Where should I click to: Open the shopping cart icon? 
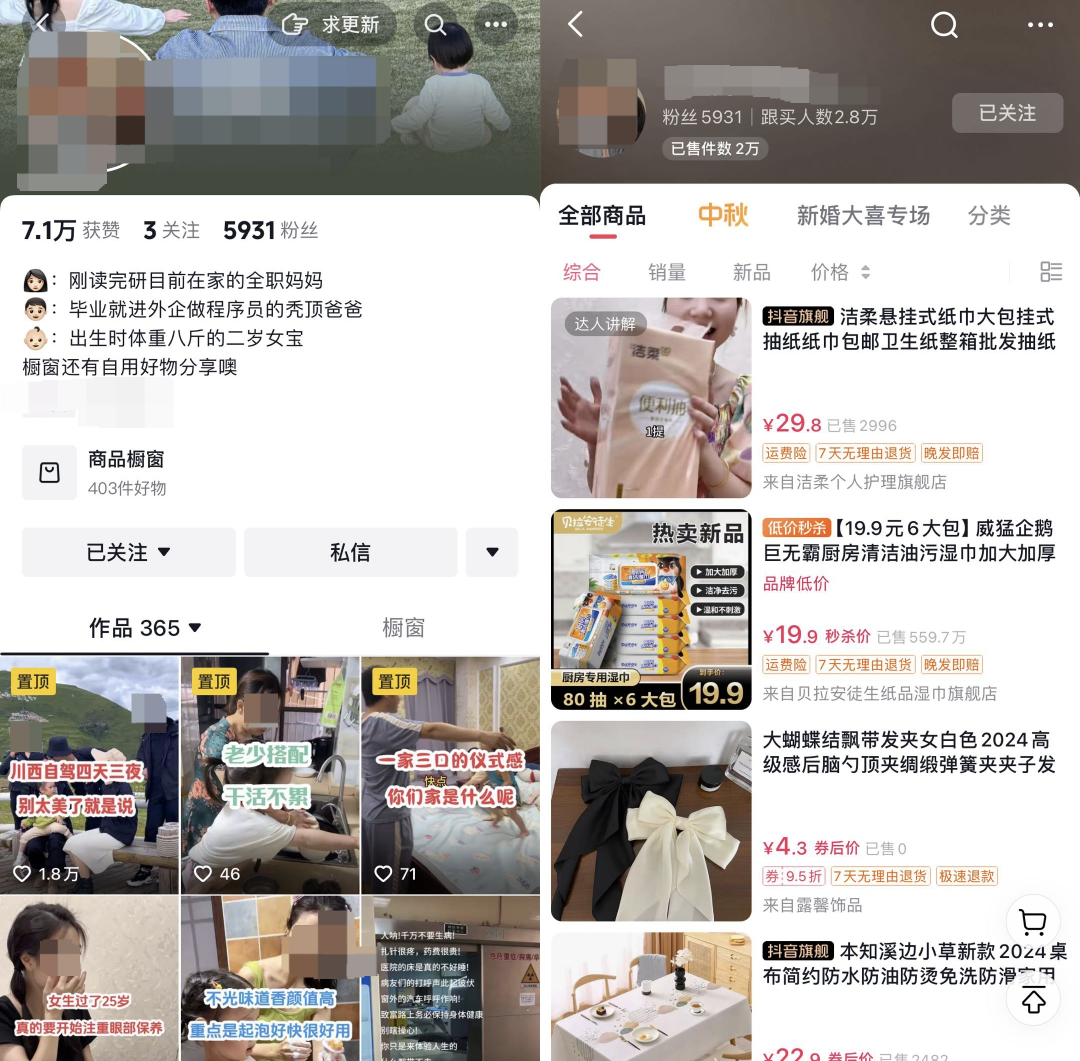(x=1032, y=922)
